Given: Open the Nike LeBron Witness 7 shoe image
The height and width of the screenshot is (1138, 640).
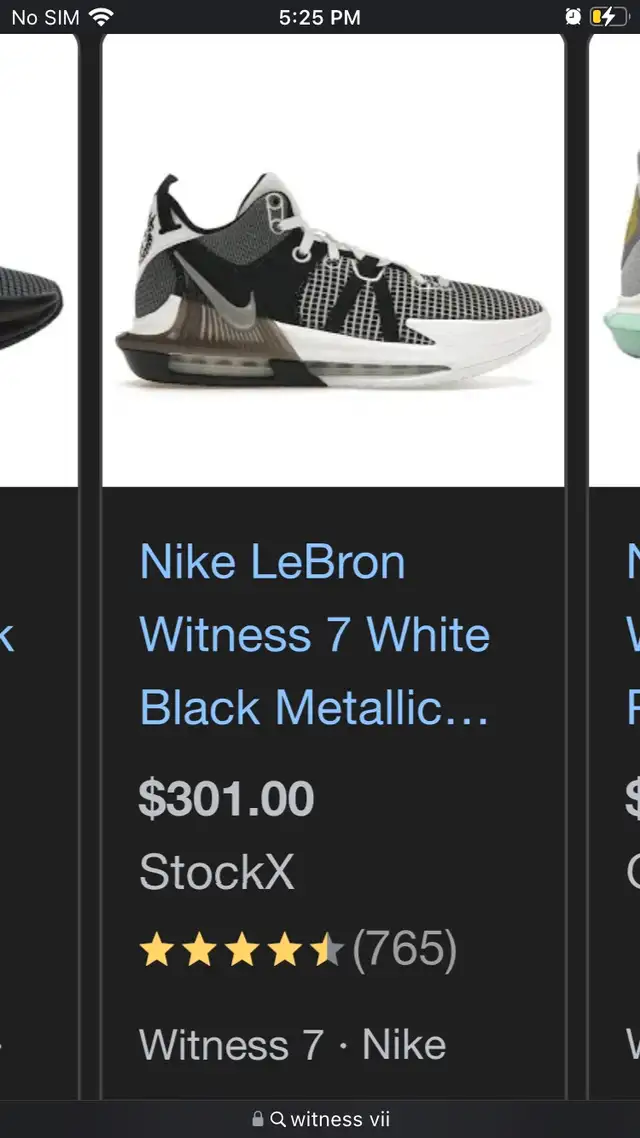Looking at the screenshot, I should click(333, 280).
